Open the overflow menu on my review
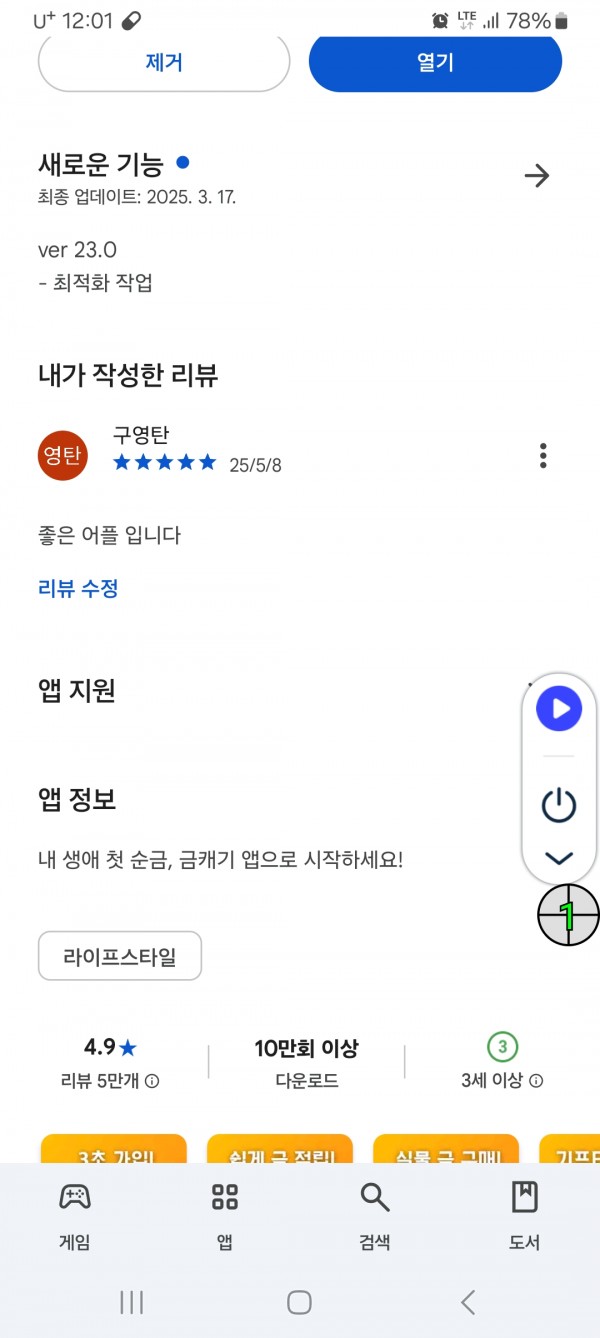This screenshot has height=1338, width=600. [x=543, y=456]
